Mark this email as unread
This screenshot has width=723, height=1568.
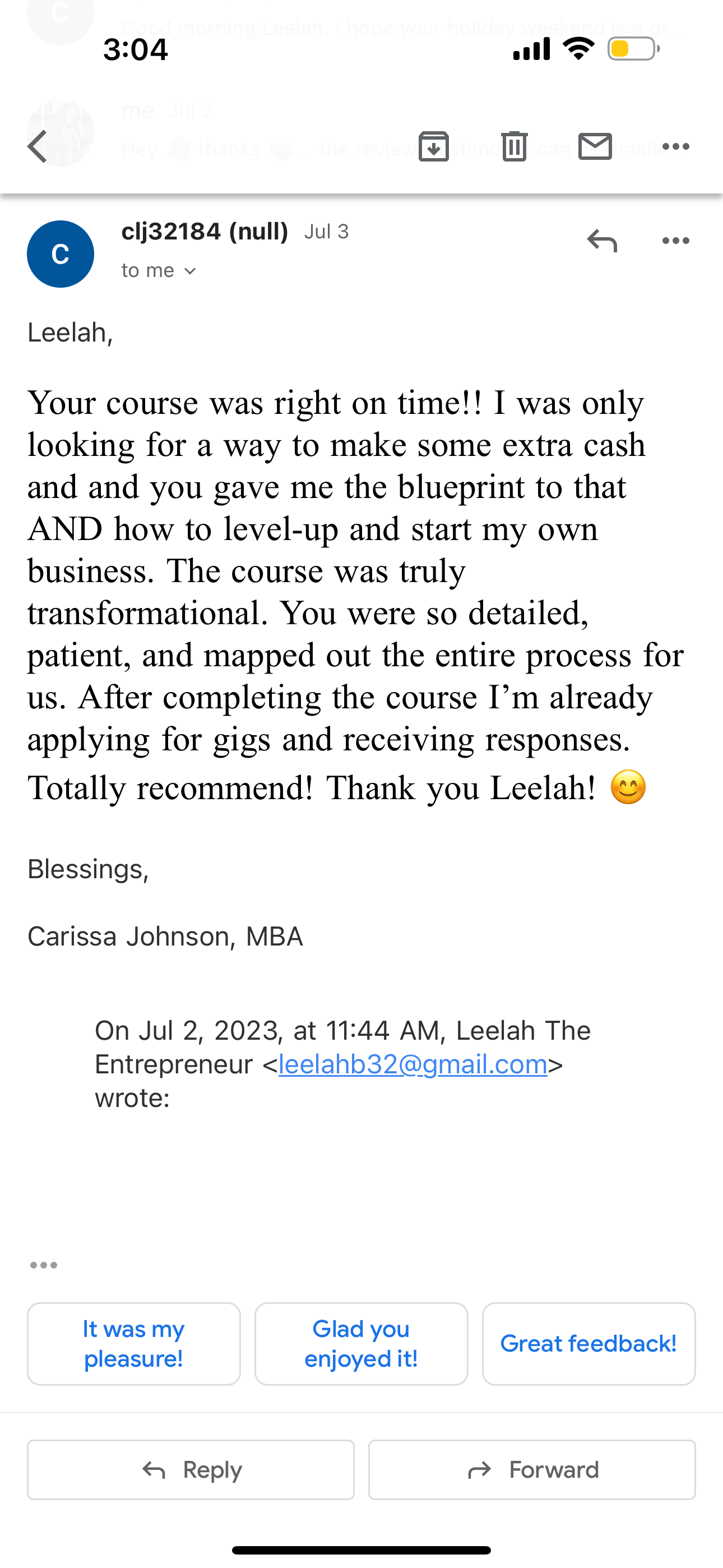[x=595, y=147]
